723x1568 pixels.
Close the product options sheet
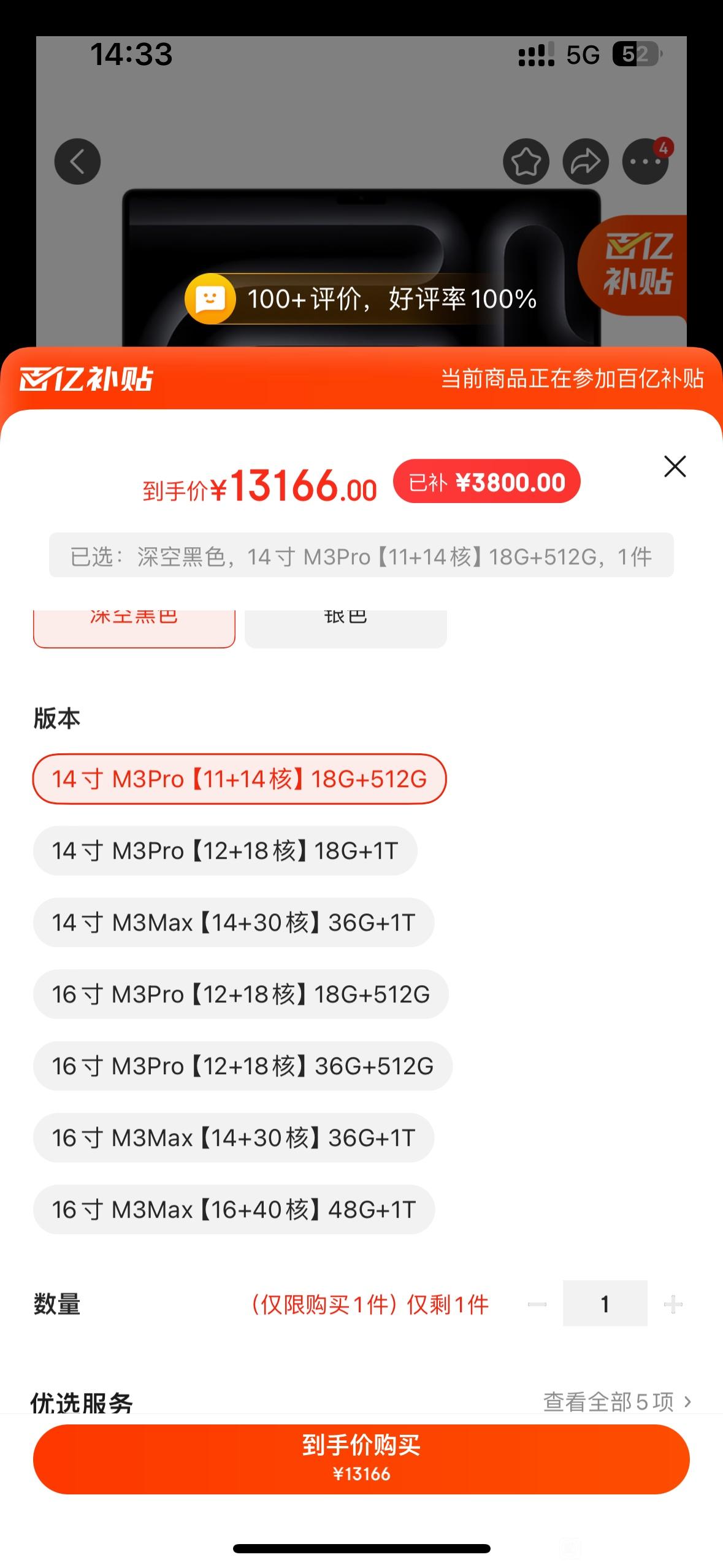(x=675, y=467)
